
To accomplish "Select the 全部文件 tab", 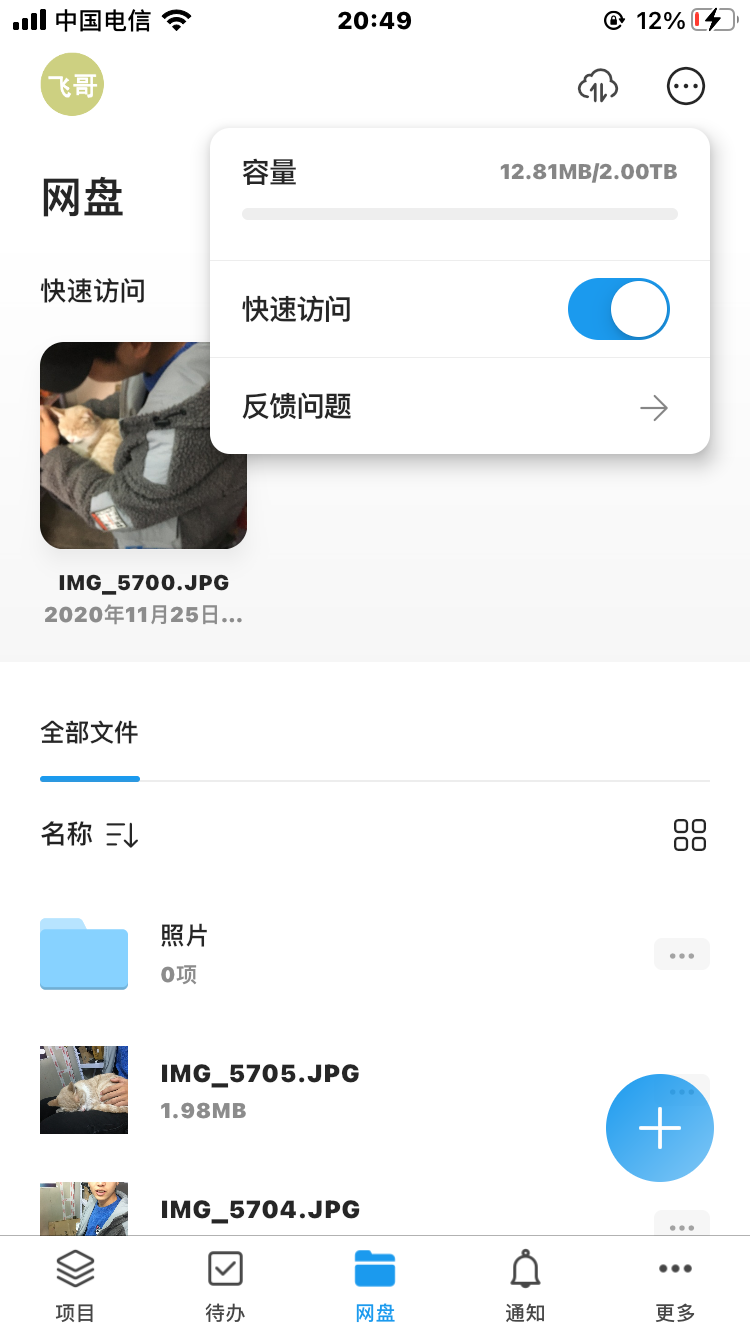I will tap(89, 733).
